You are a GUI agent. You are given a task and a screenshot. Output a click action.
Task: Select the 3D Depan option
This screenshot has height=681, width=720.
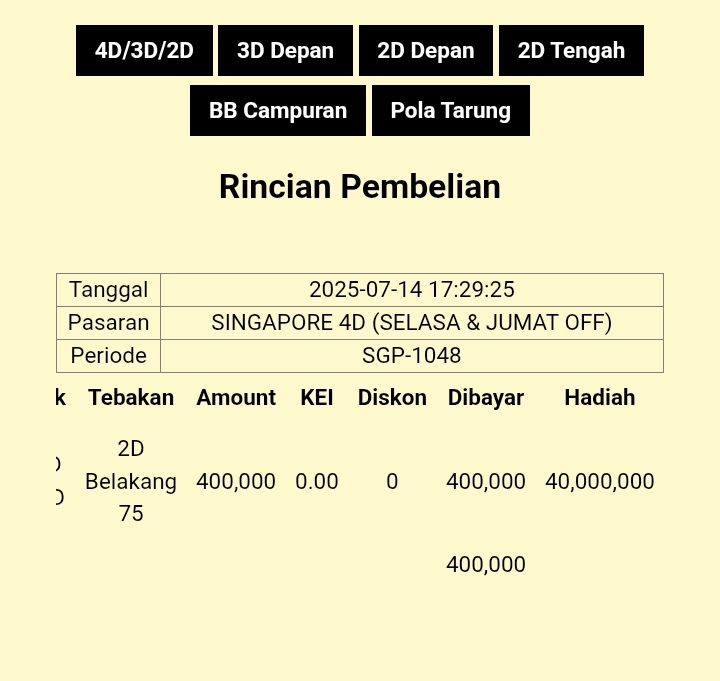[x=285, y=51]
